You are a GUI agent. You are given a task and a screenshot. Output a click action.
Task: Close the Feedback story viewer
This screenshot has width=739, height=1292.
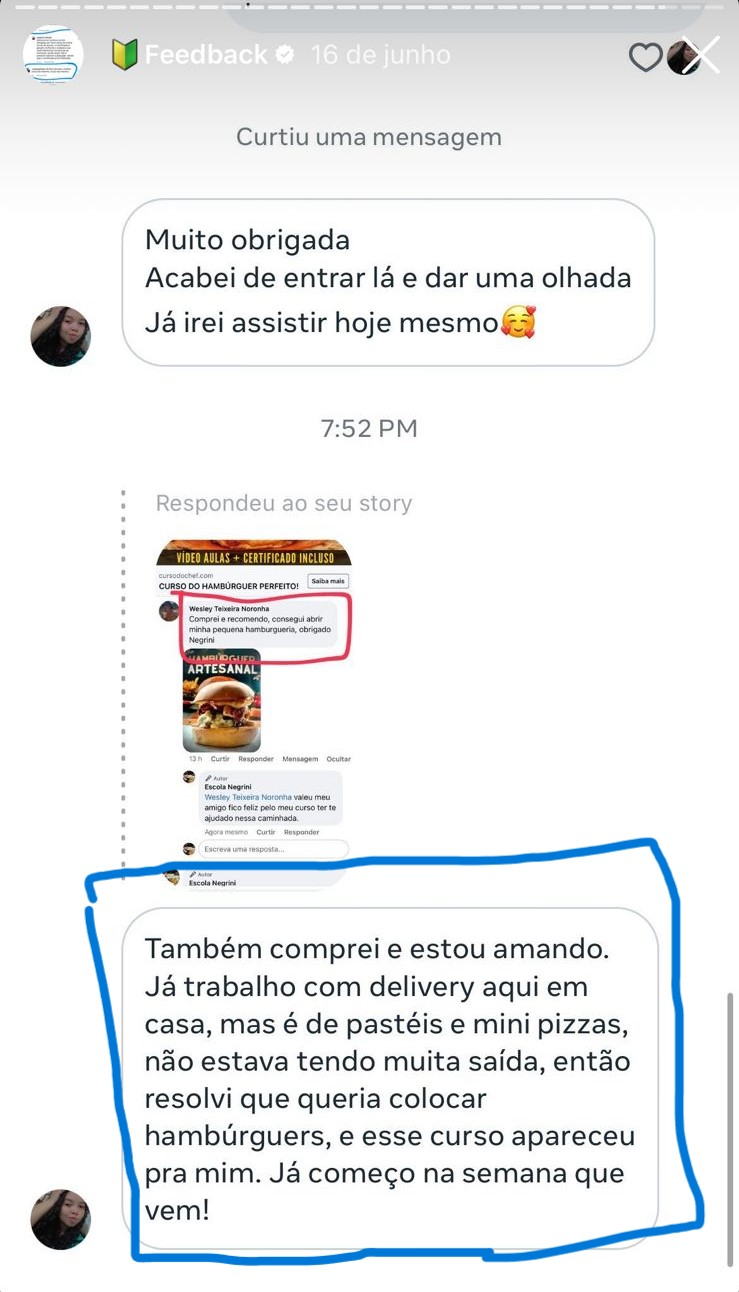pos(703,56)
